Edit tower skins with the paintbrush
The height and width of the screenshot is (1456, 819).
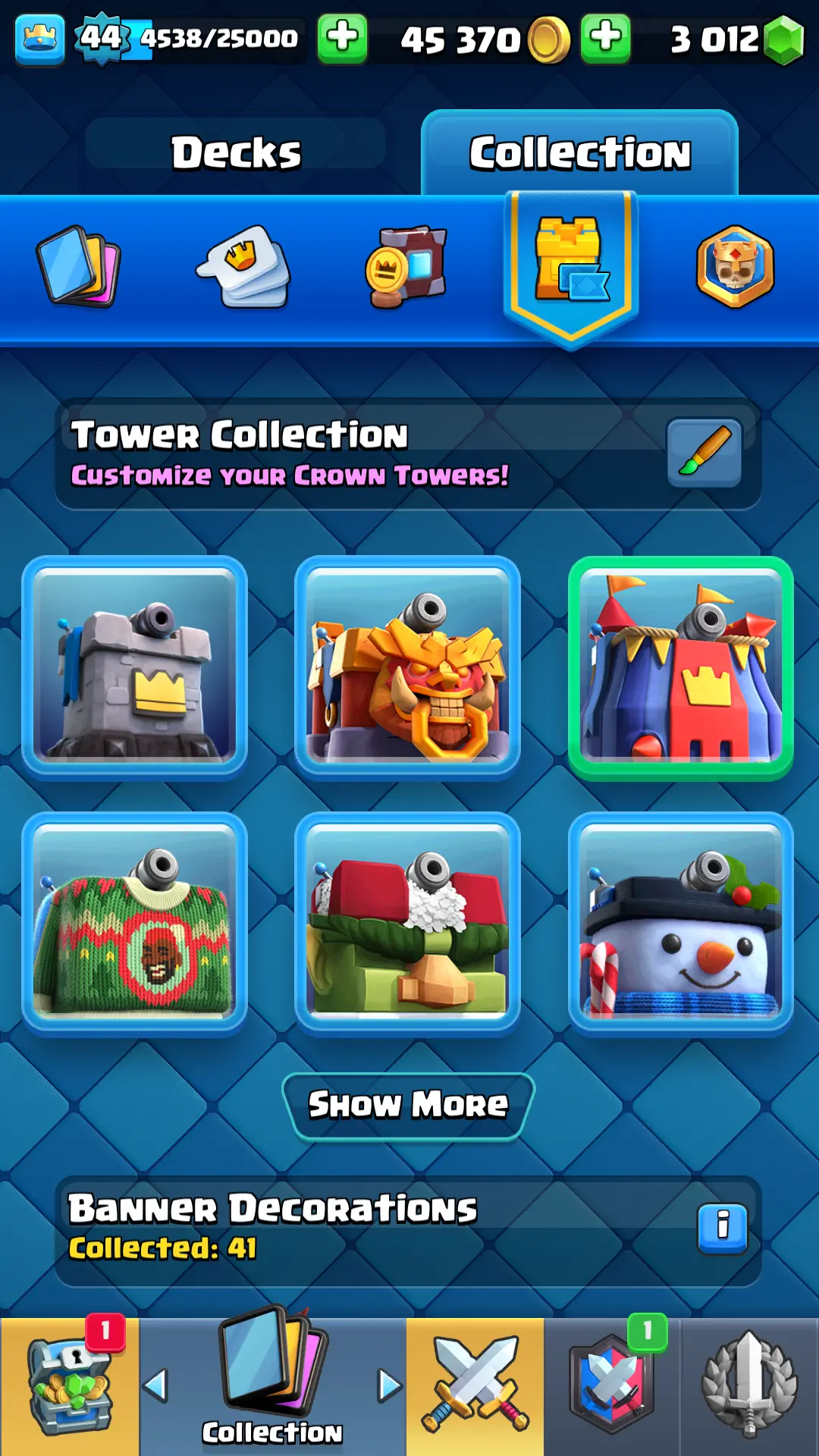[704, 453]
